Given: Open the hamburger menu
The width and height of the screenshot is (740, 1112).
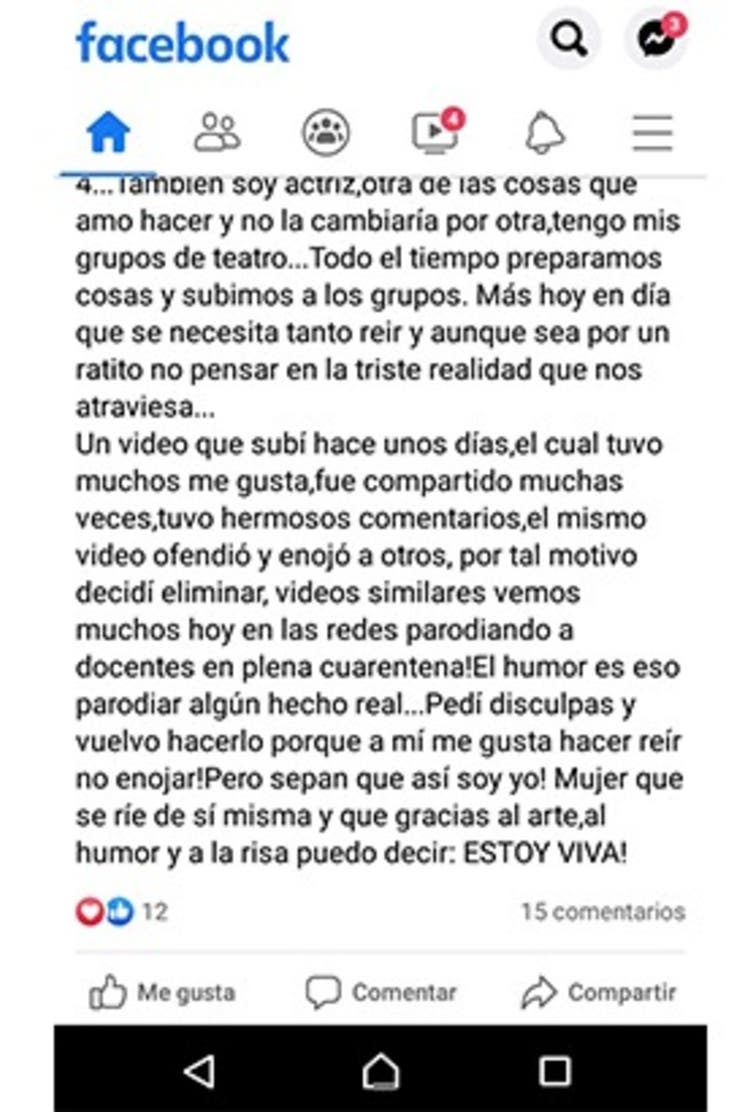Looking at the screenshot, I should (652, 133).
